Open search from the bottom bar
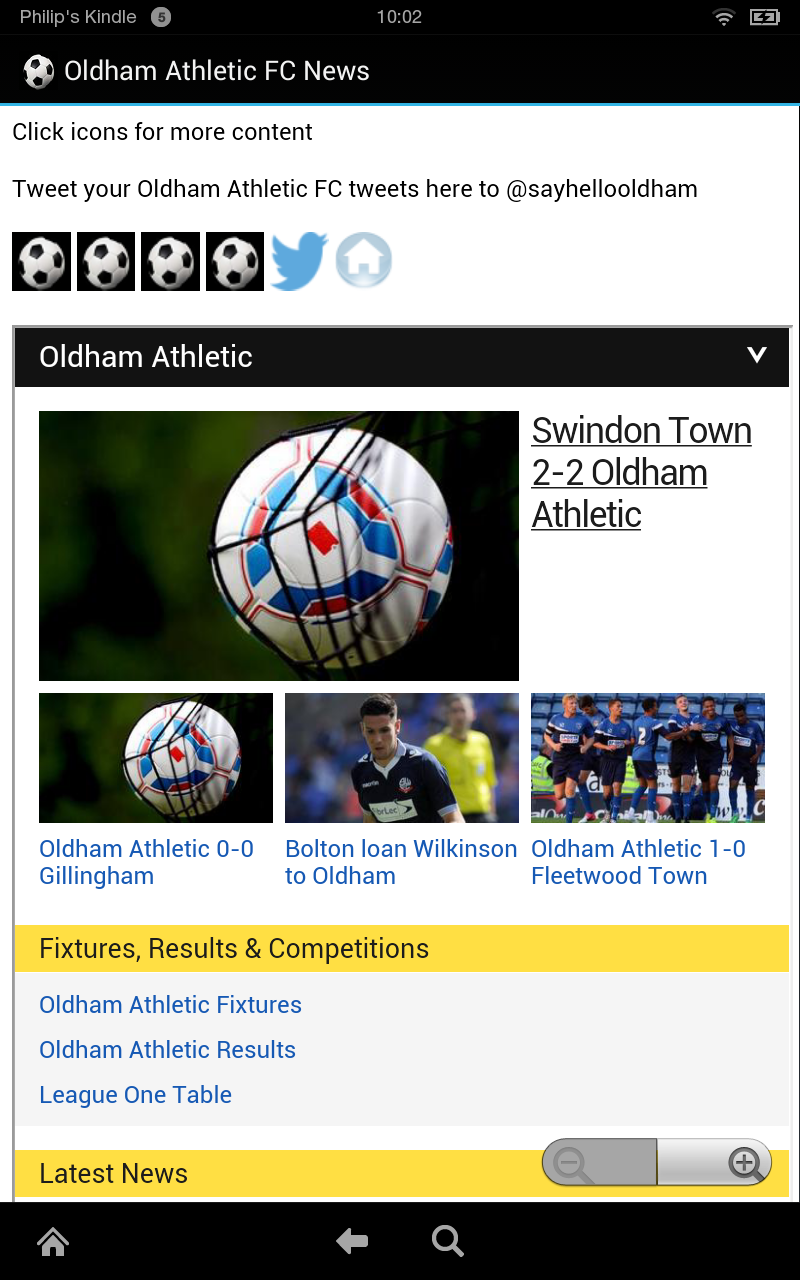This screenshot has height=1280, width=800. click(x=447, y=1242)
